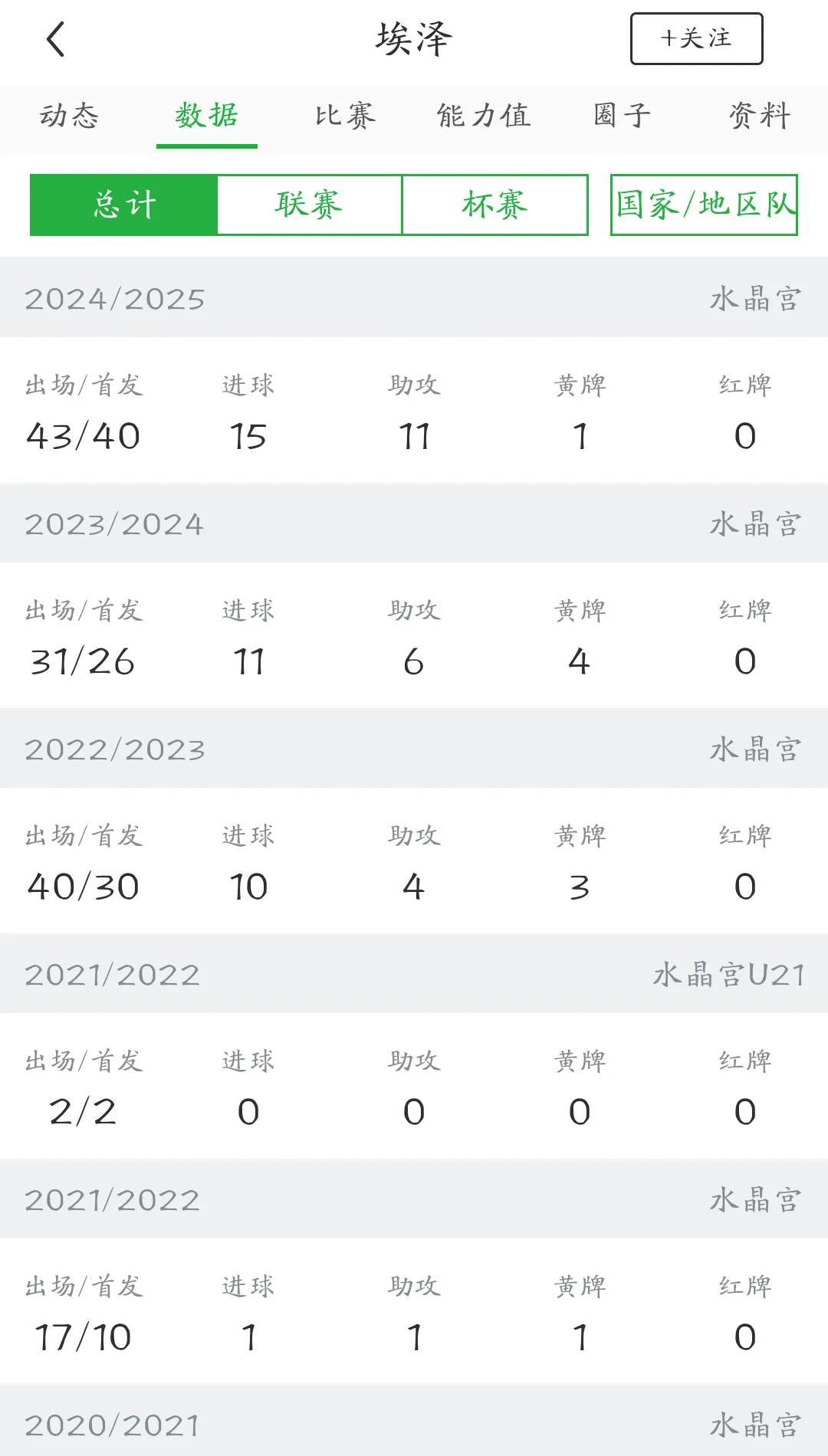This screenshot has height=1456, width=828.
Task: Filter stats by 联赛
Action: point(310,205)
